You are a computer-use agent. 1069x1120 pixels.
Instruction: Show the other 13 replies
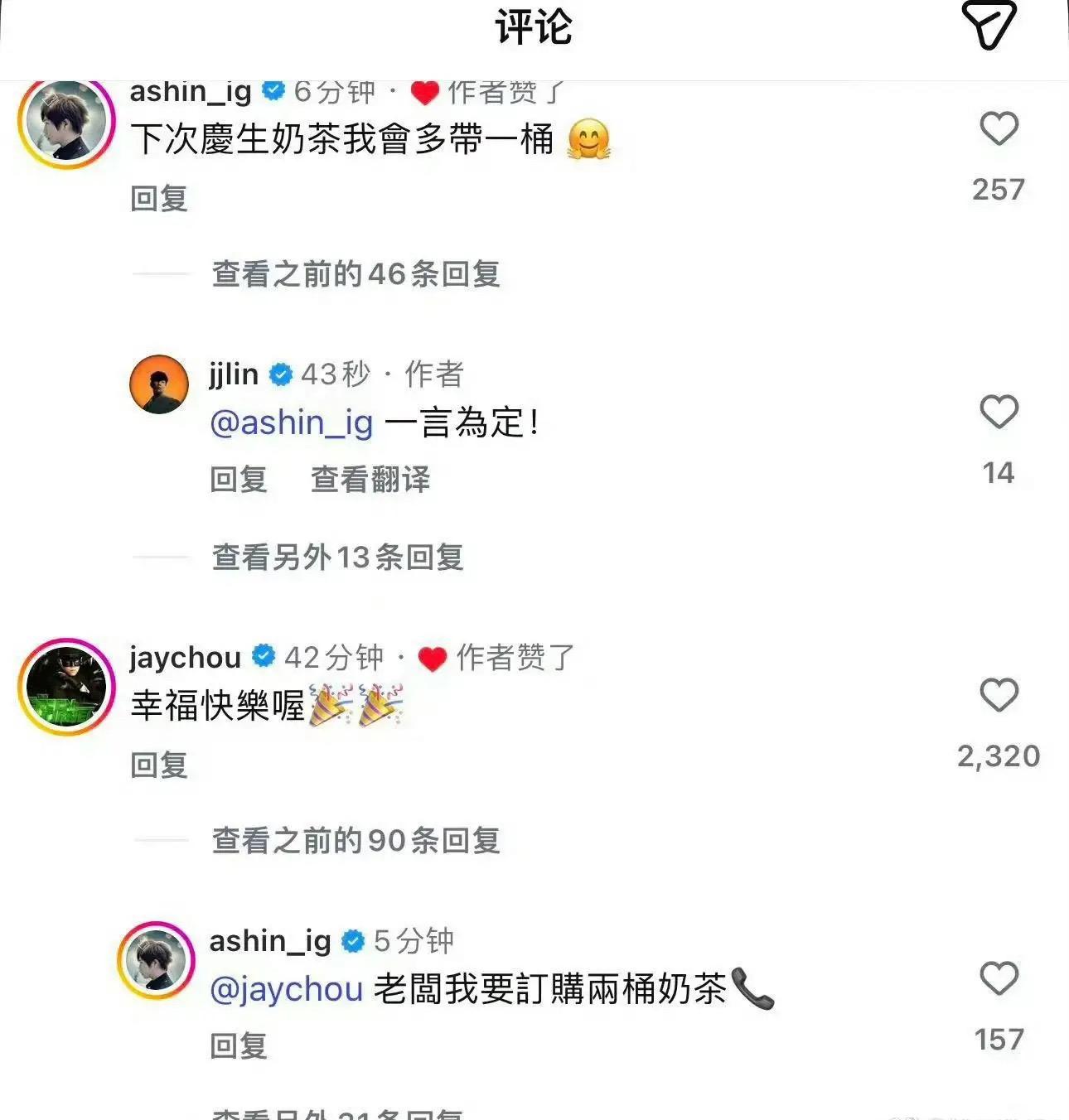click(337, 558)
